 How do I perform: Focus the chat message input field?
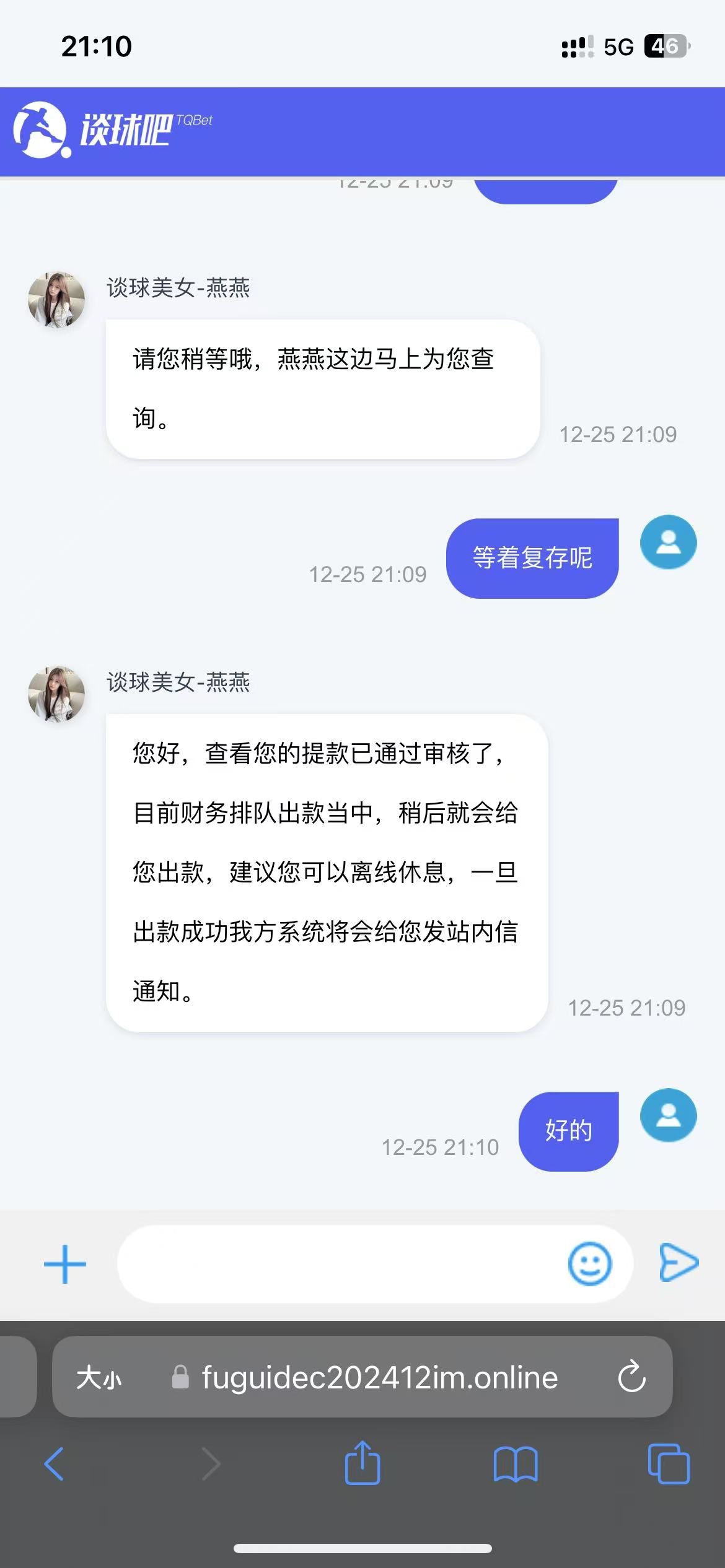[x=341, y=1264]
